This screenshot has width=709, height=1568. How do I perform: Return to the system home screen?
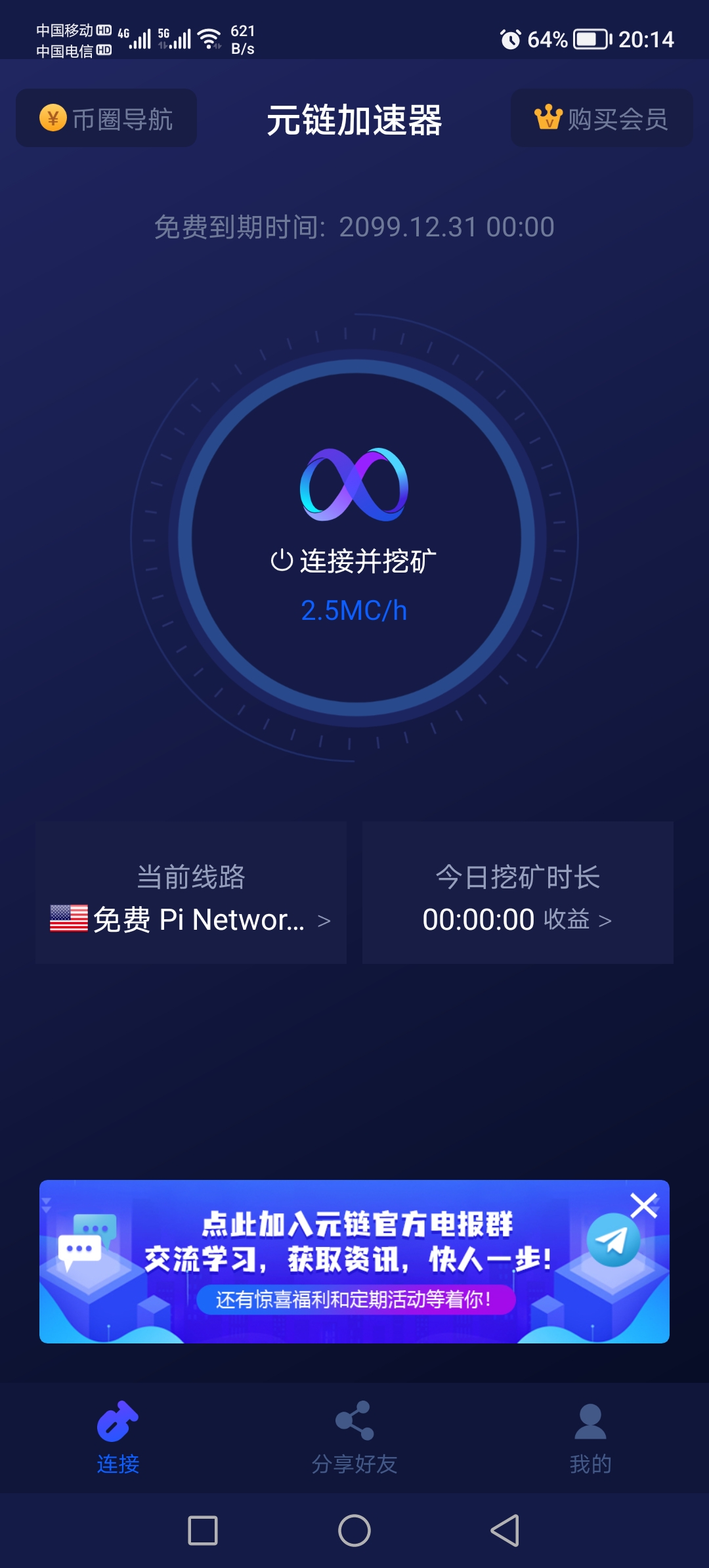tap(354, 1531)
